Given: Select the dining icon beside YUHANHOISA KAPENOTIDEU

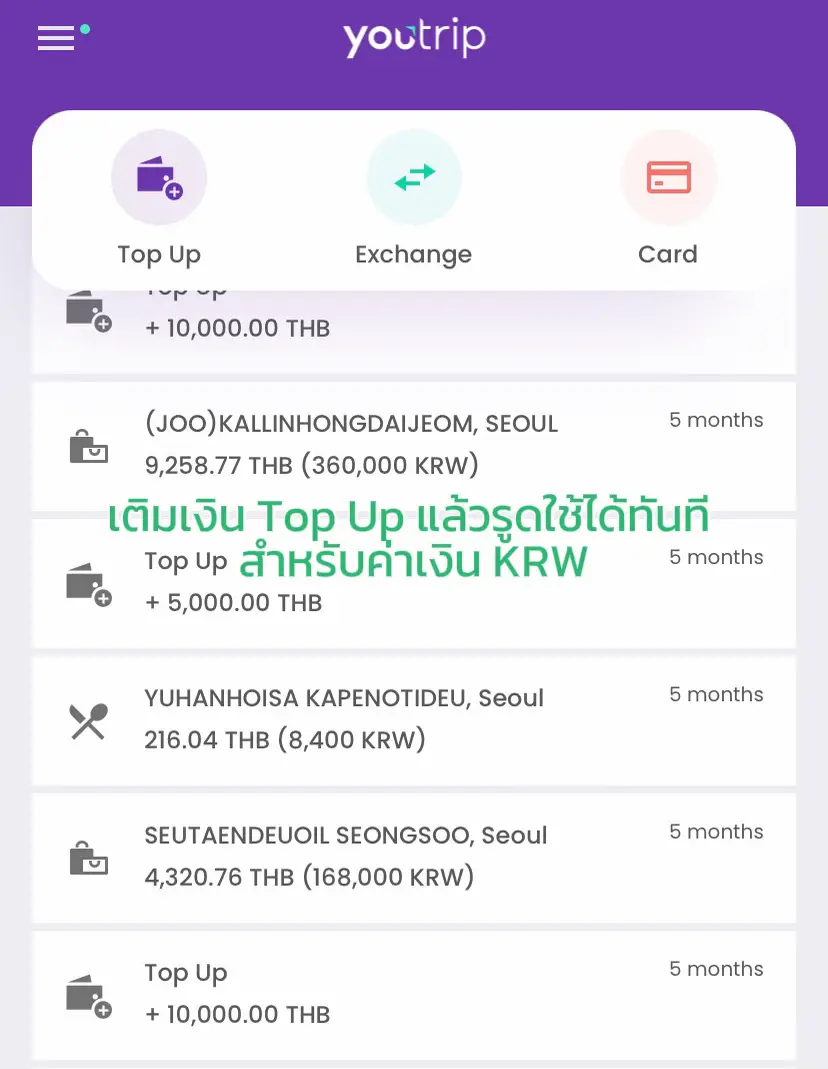Looking at the screenshot, I should pos(89,720).
